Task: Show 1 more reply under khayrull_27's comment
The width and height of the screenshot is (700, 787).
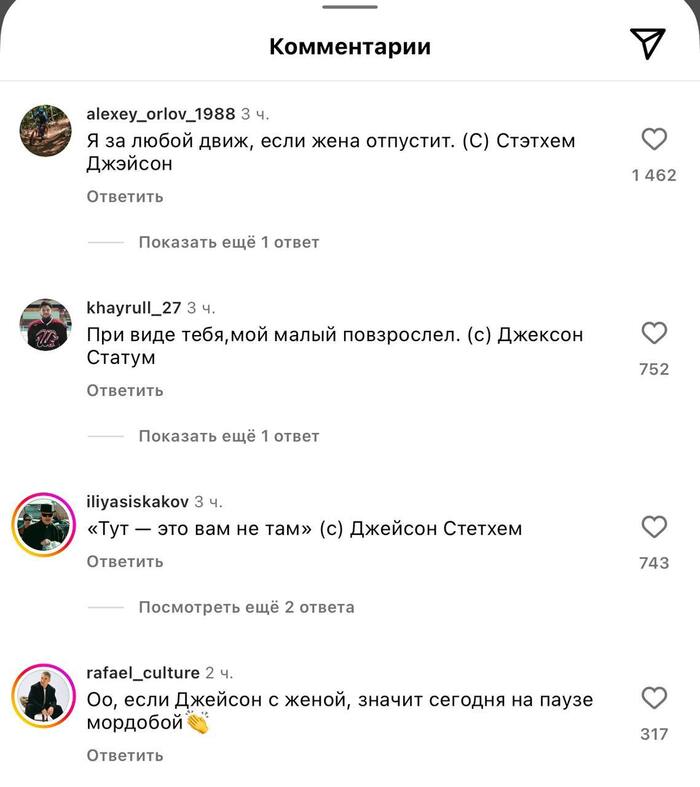Action: point(228,436)
